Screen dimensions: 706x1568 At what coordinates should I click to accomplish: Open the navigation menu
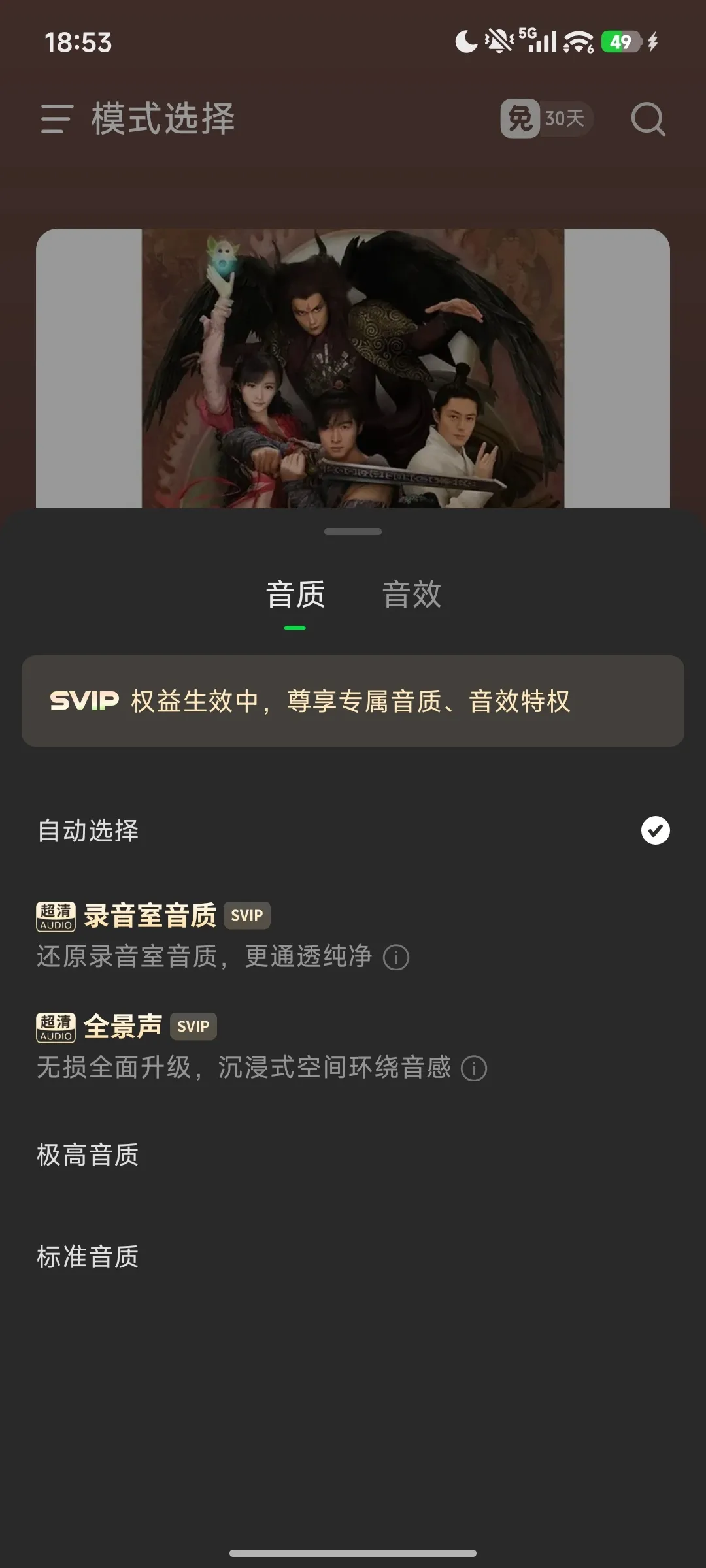[56, 120]
